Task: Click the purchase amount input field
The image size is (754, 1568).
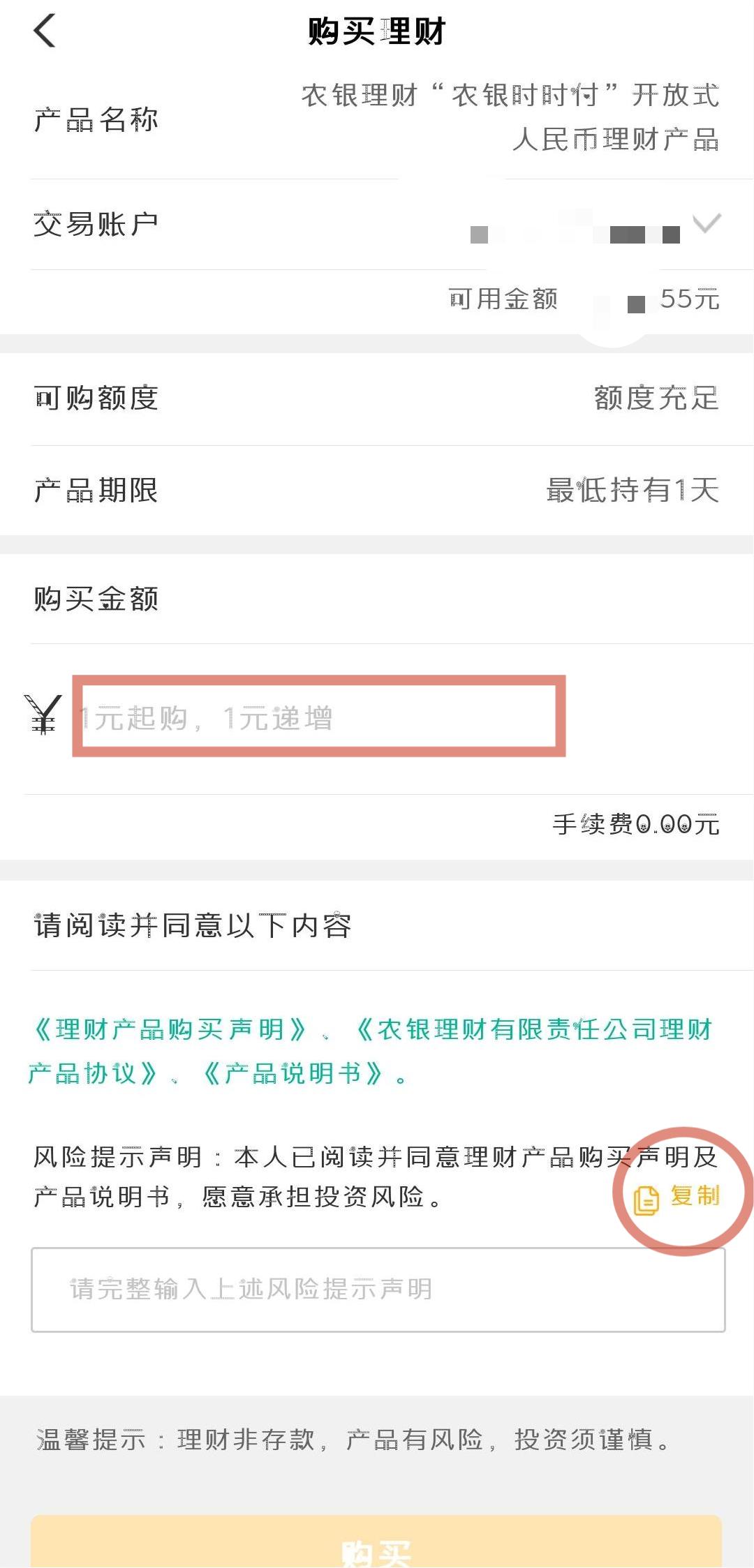Action: 318,717
